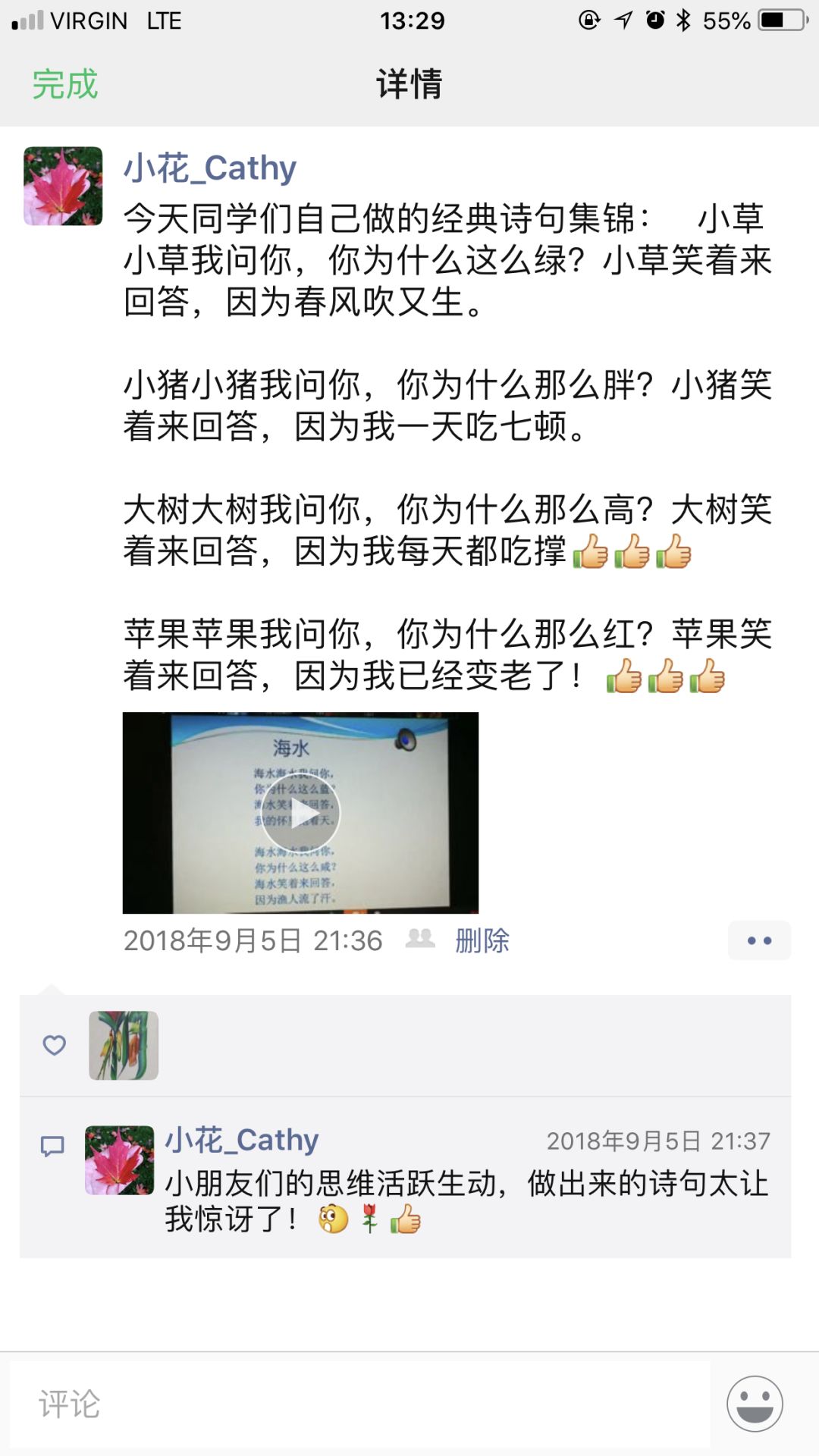819x1456 pixels.
Task: Open the emoji picker smiley
Action: pyautogui.click(x=755, y=1404)
